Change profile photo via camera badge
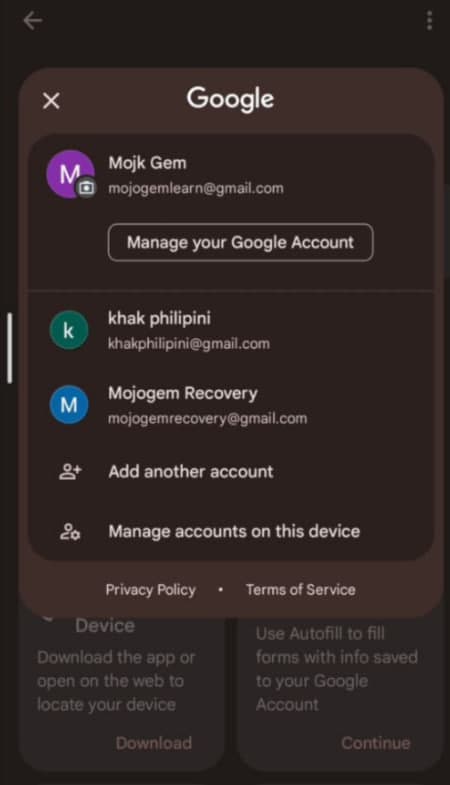 click(87, 188)
